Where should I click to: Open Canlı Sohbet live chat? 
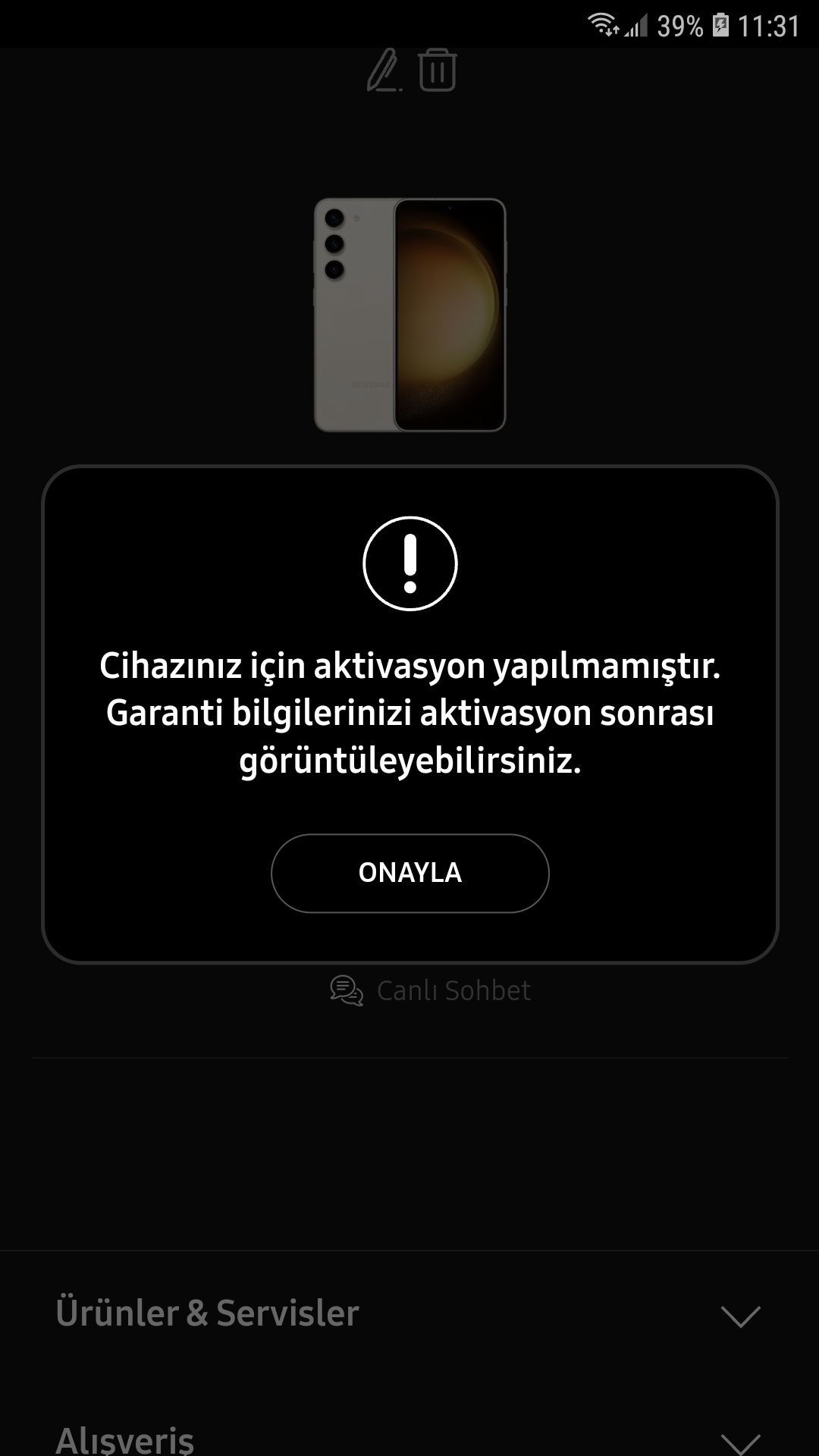click(x=430, y=990)
